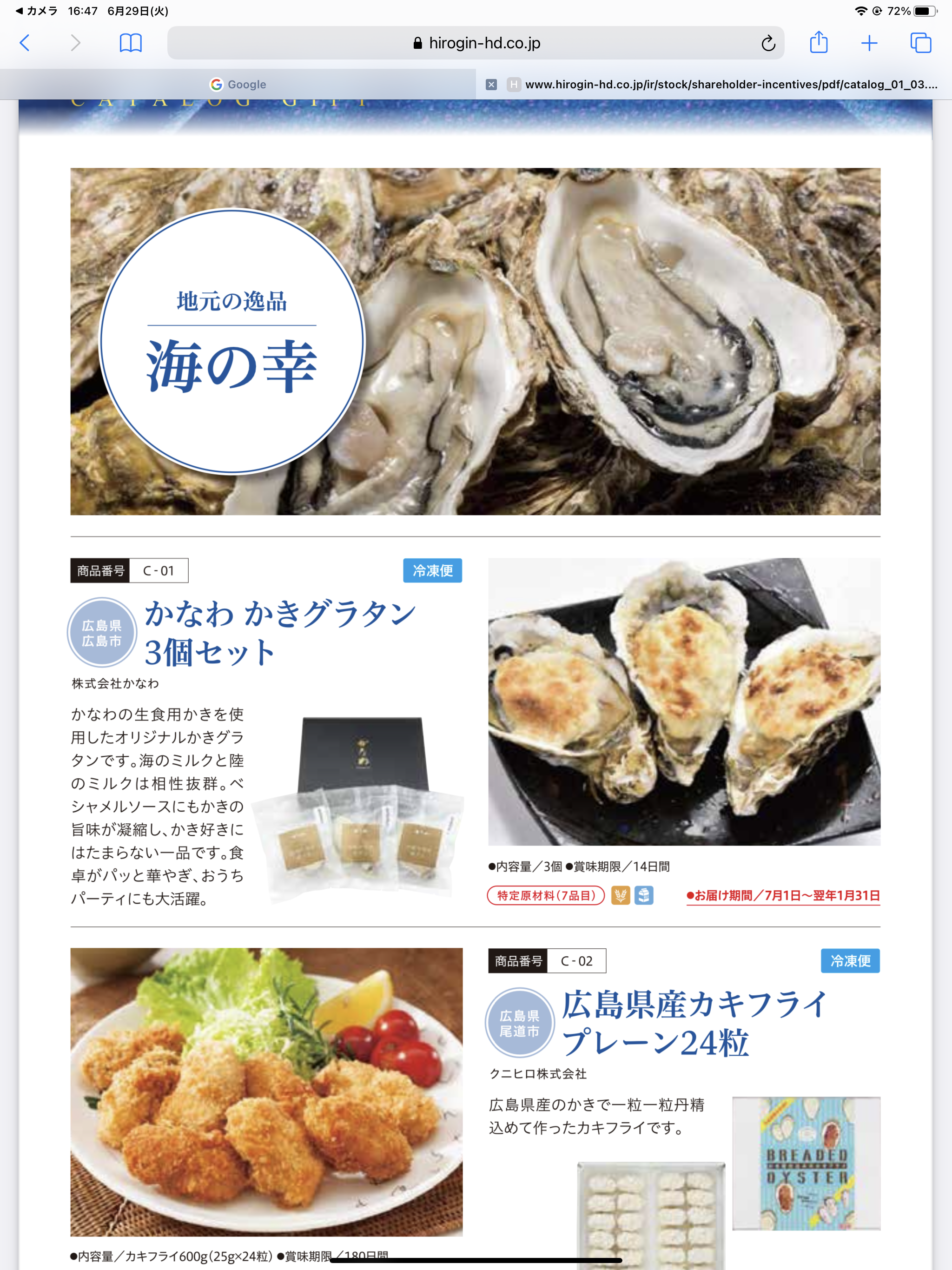Switch to the Google tab

tap(238, 85)
